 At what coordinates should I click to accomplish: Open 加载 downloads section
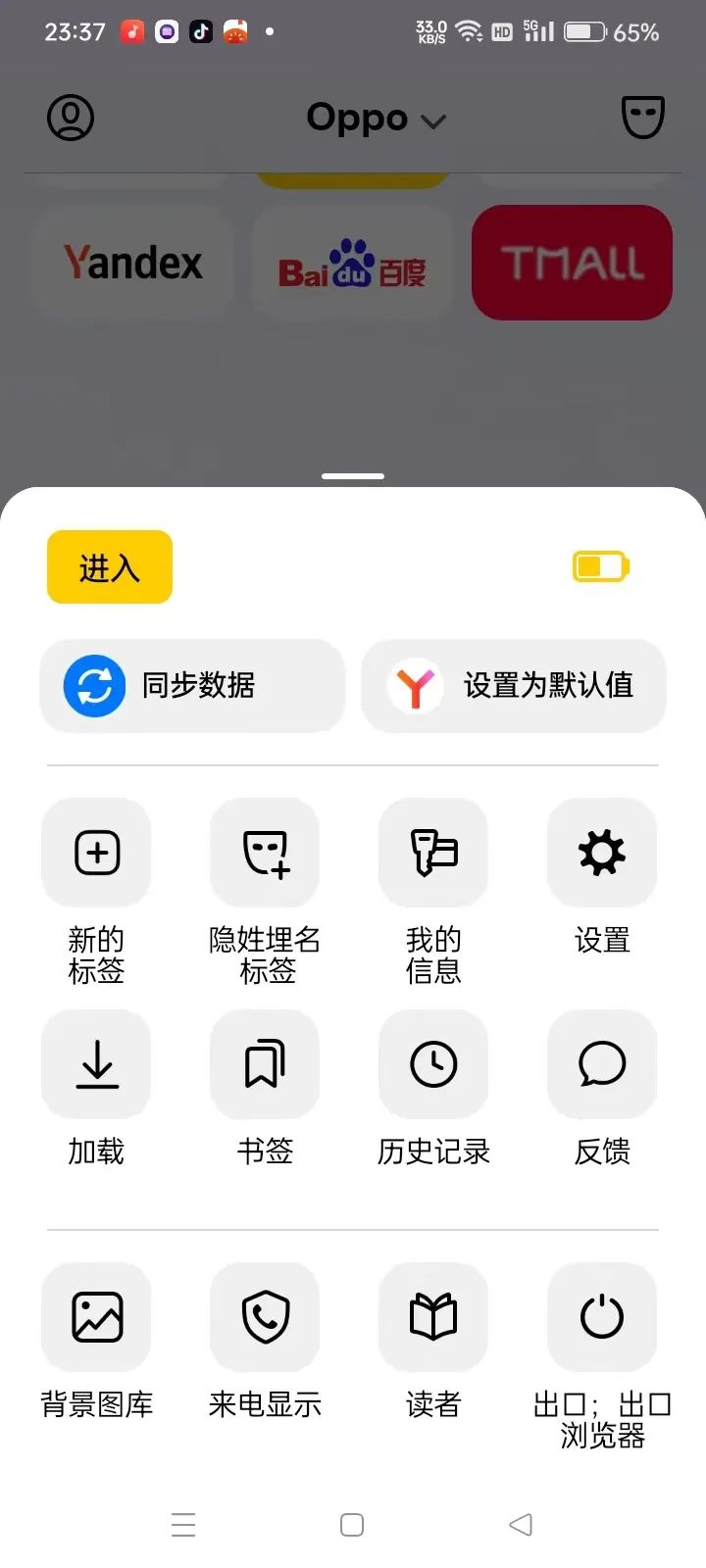(95, 1065)
